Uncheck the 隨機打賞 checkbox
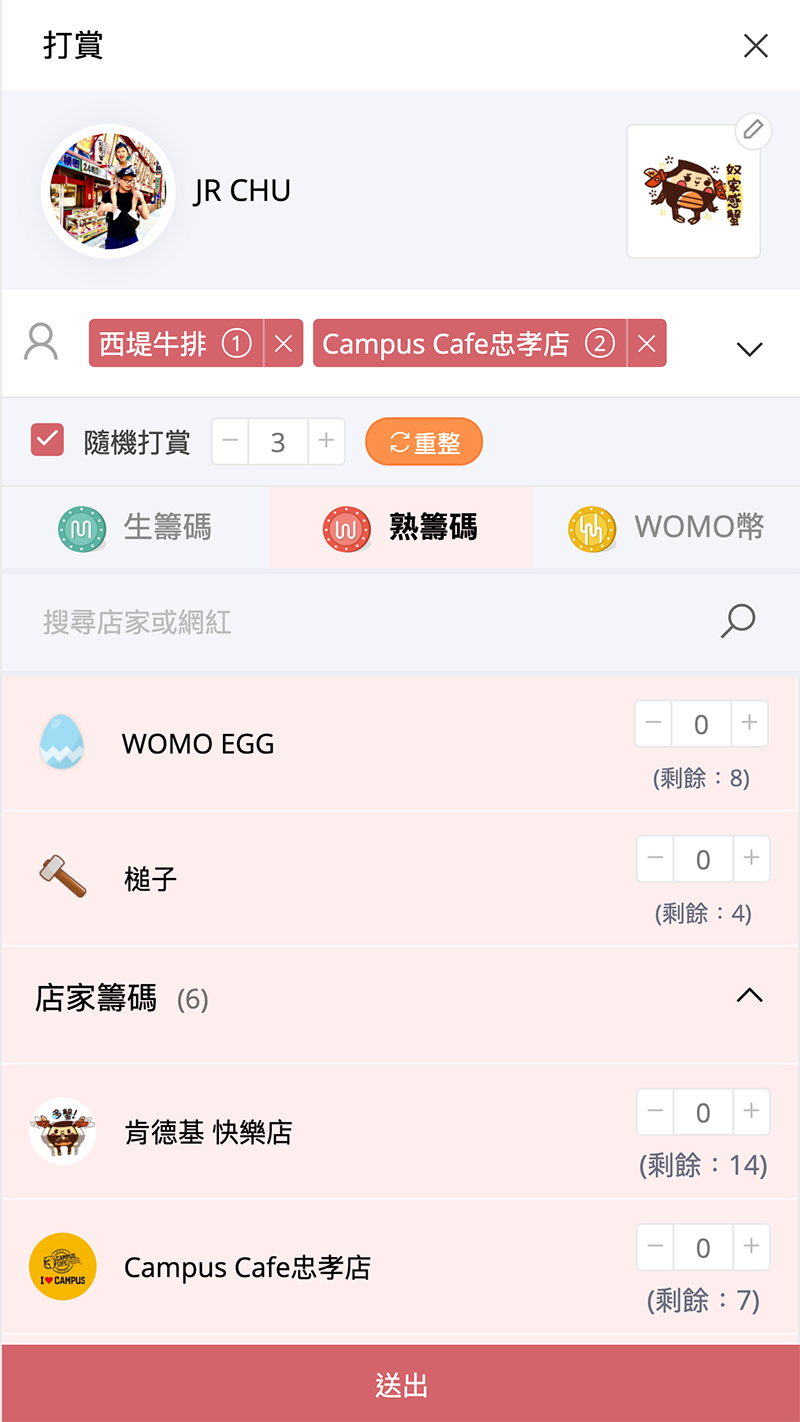Image resolution: width=800 pixels, height=1422 pixels. pos(47,440)
